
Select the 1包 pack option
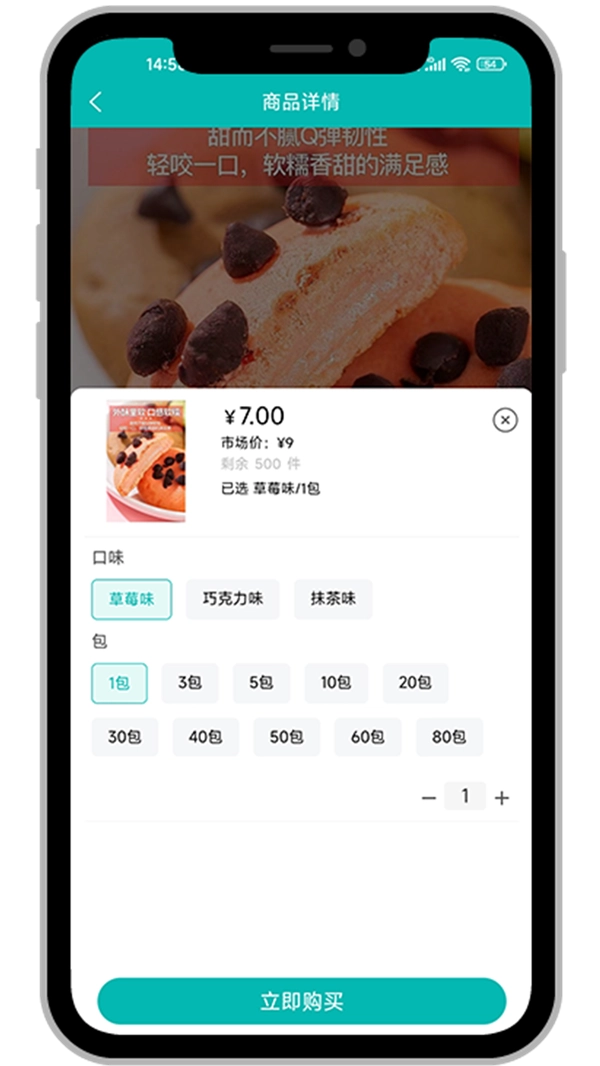[x=119, y=683]
